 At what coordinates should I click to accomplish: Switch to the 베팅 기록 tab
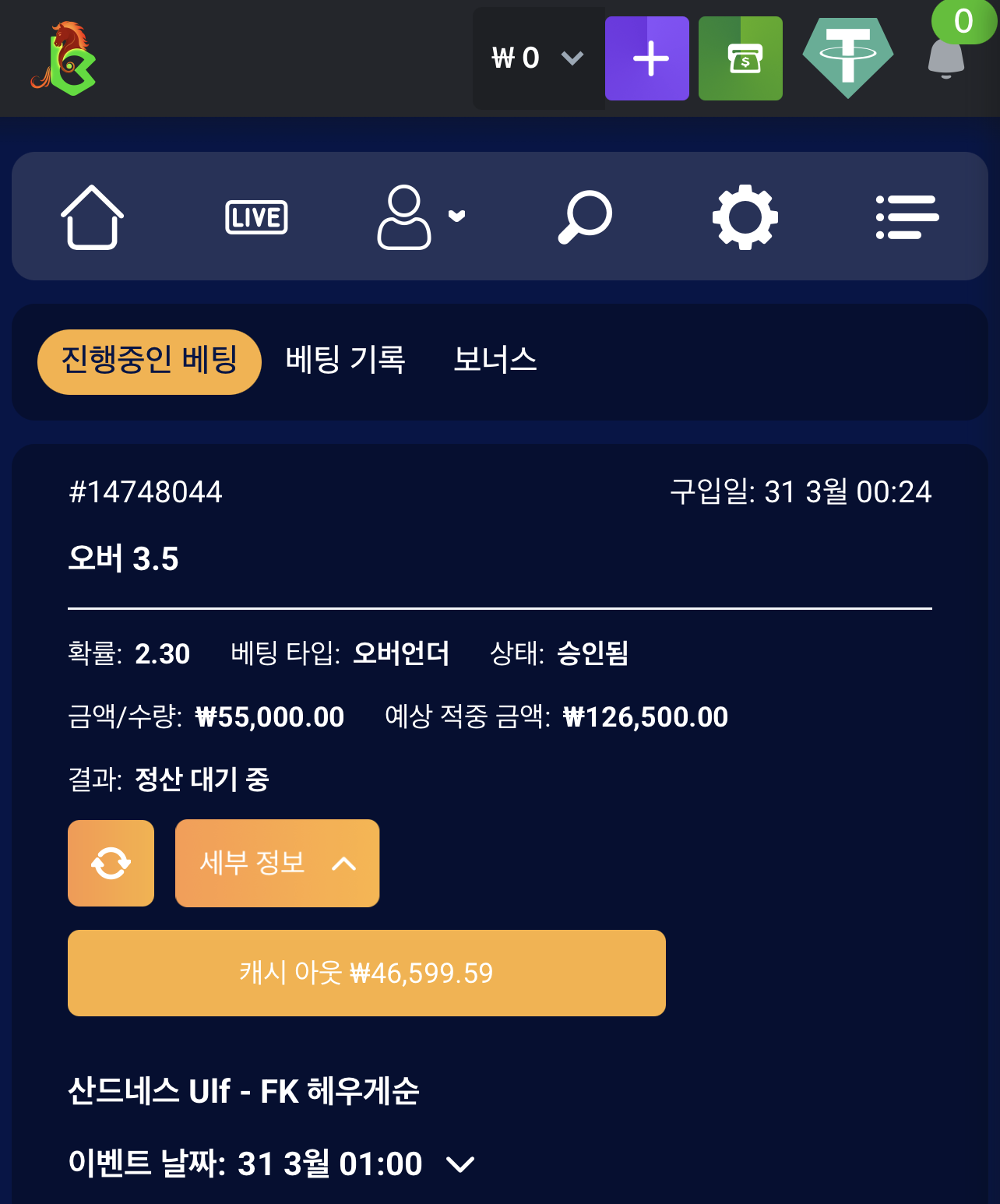345,361
